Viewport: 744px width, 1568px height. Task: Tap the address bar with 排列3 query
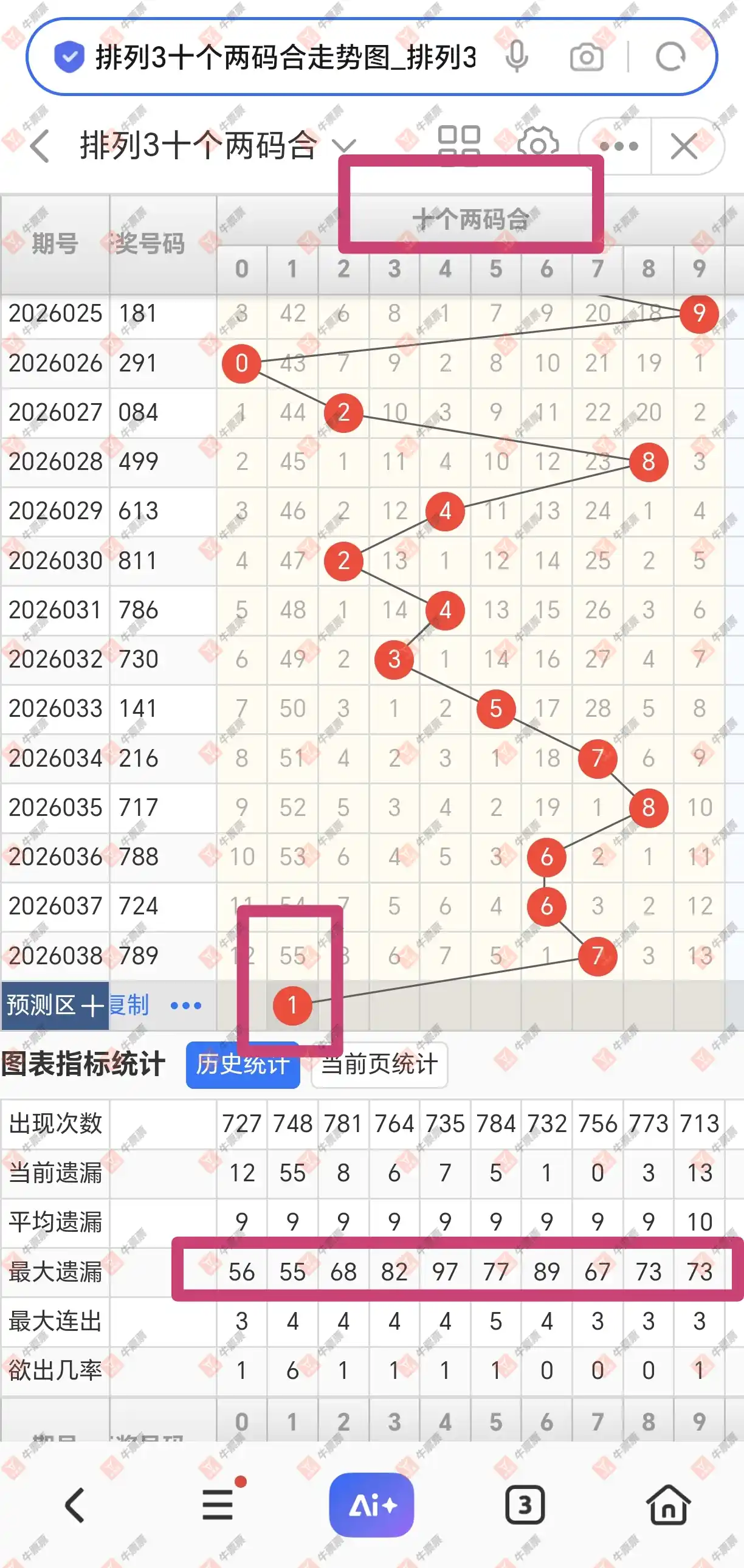tap(286, 58)
